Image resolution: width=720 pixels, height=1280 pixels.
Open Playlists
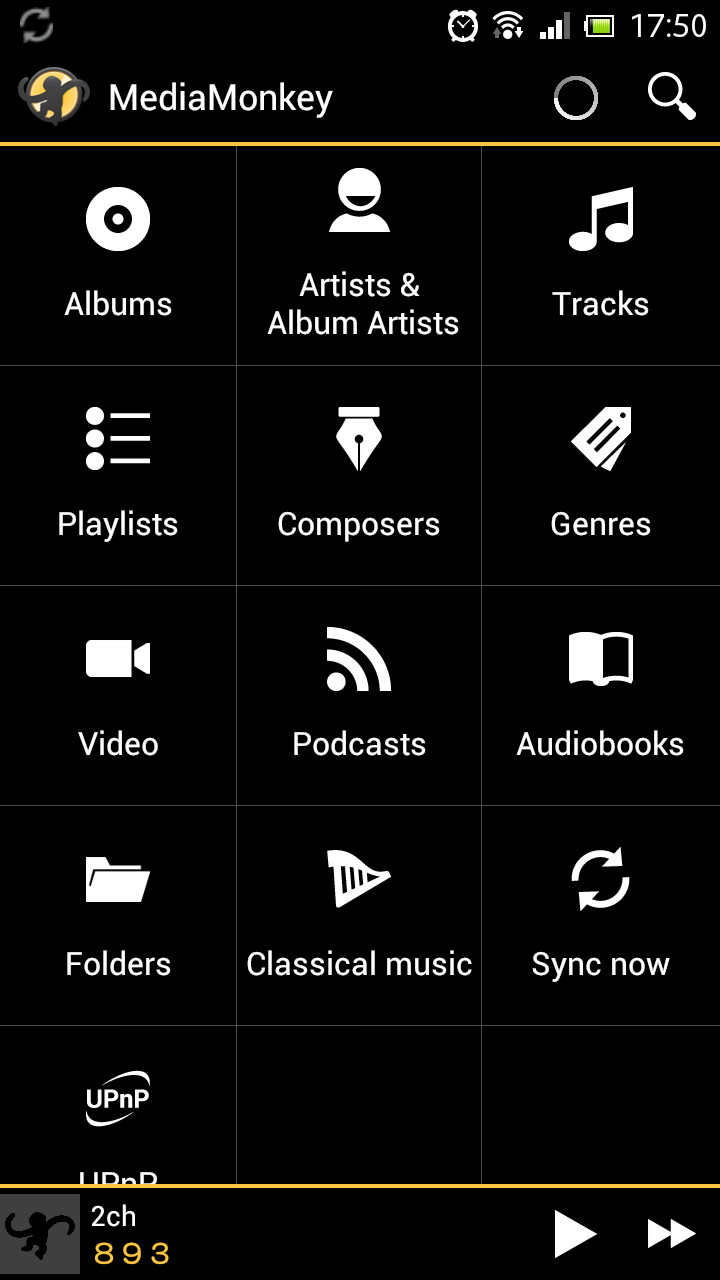point(117,475)
